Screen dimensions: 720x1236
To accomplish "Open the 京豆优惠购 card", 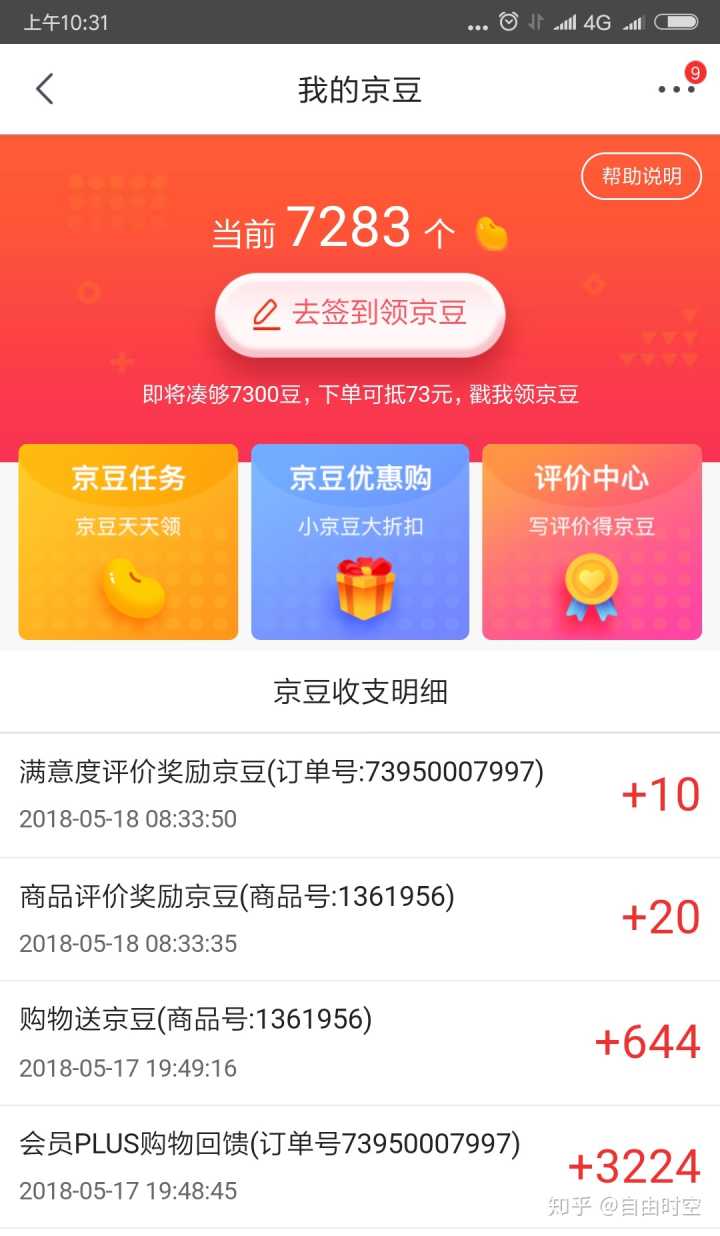I will pyautogui.click(x=360, y=541).
